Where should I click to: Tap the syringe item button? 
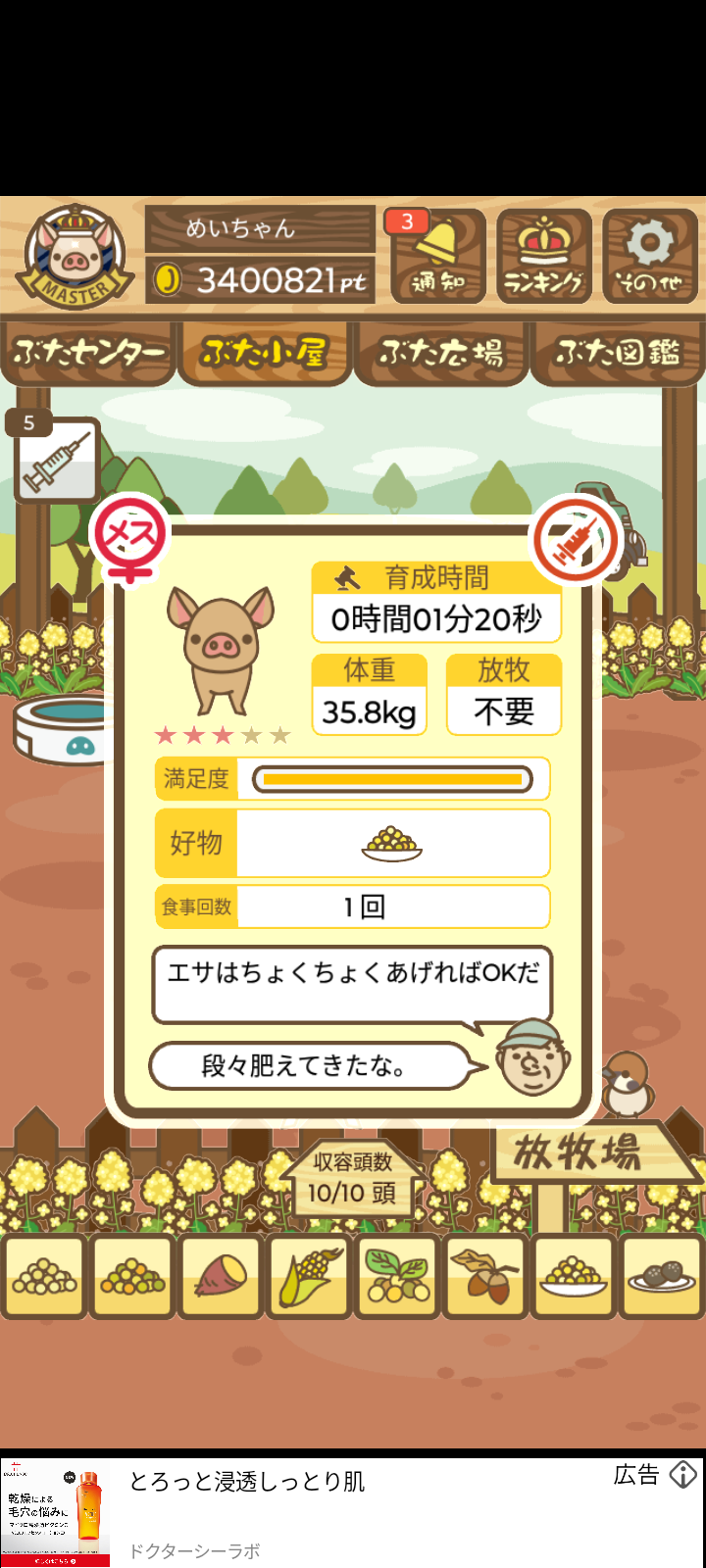[x=57, y=461]
